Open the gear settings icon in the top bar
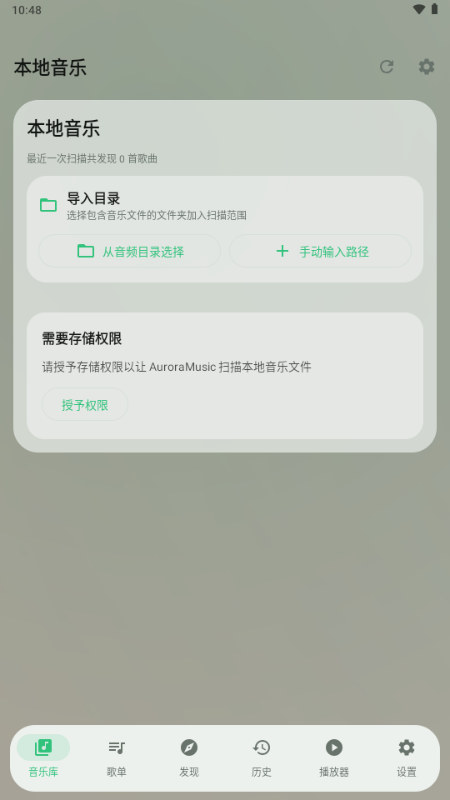This screenshot has height=800, width=450. point(427,67)
